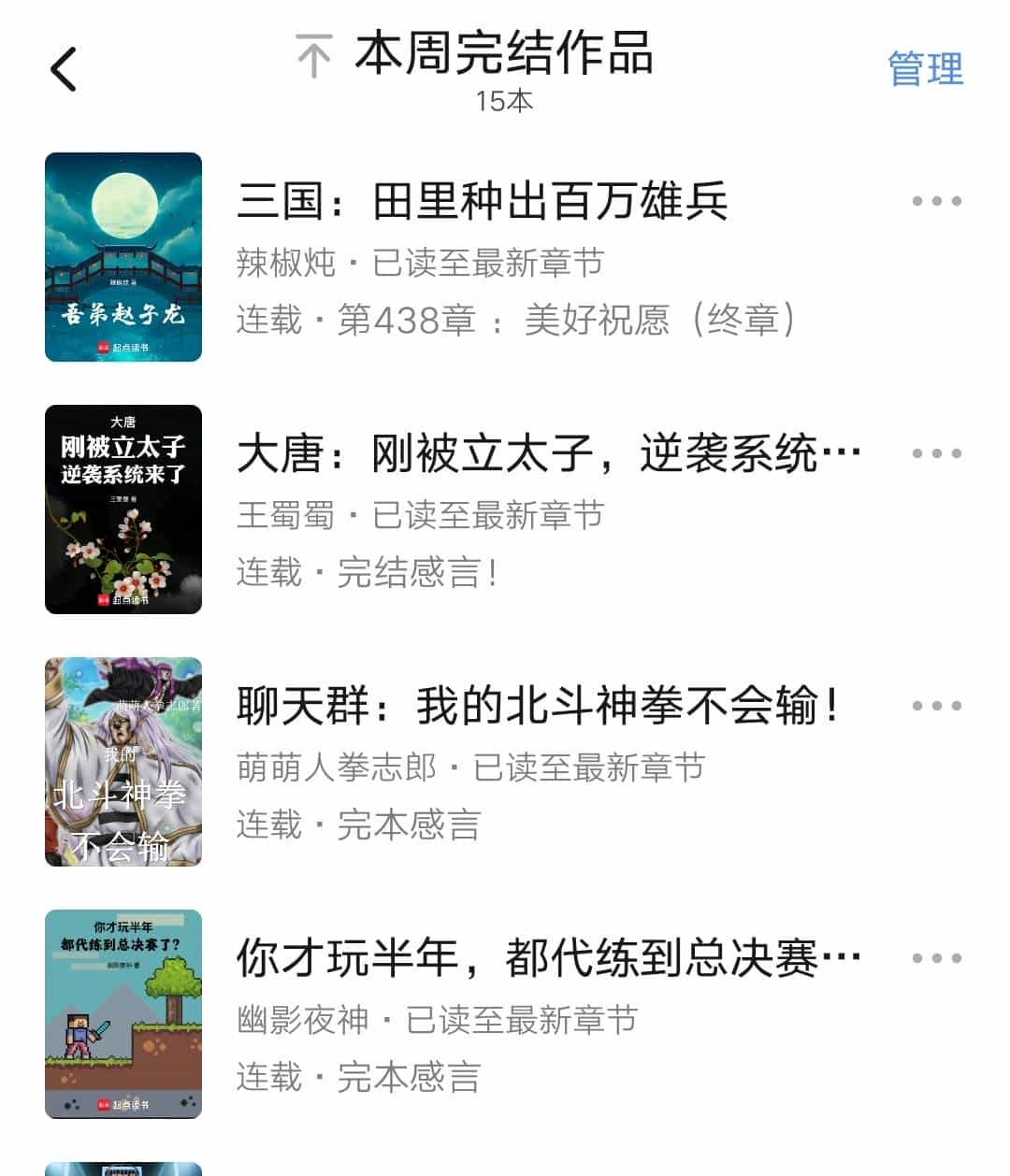Tap the 管理 button in the top right
The image size is (1010, 1176).
[x=924, y=68]
